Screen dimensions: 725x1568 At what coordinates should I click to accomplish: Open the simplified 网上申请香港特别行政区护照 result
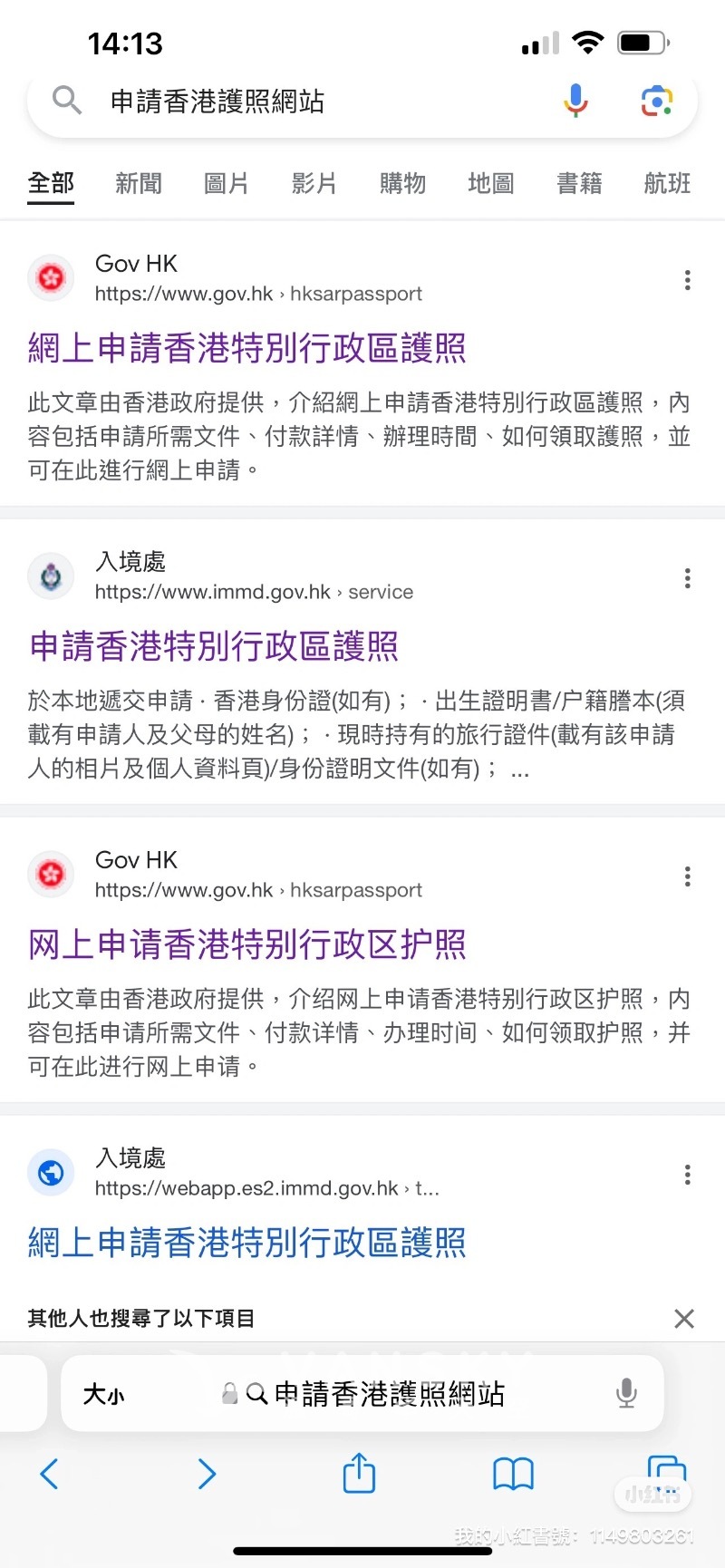(x=246, y=944)
